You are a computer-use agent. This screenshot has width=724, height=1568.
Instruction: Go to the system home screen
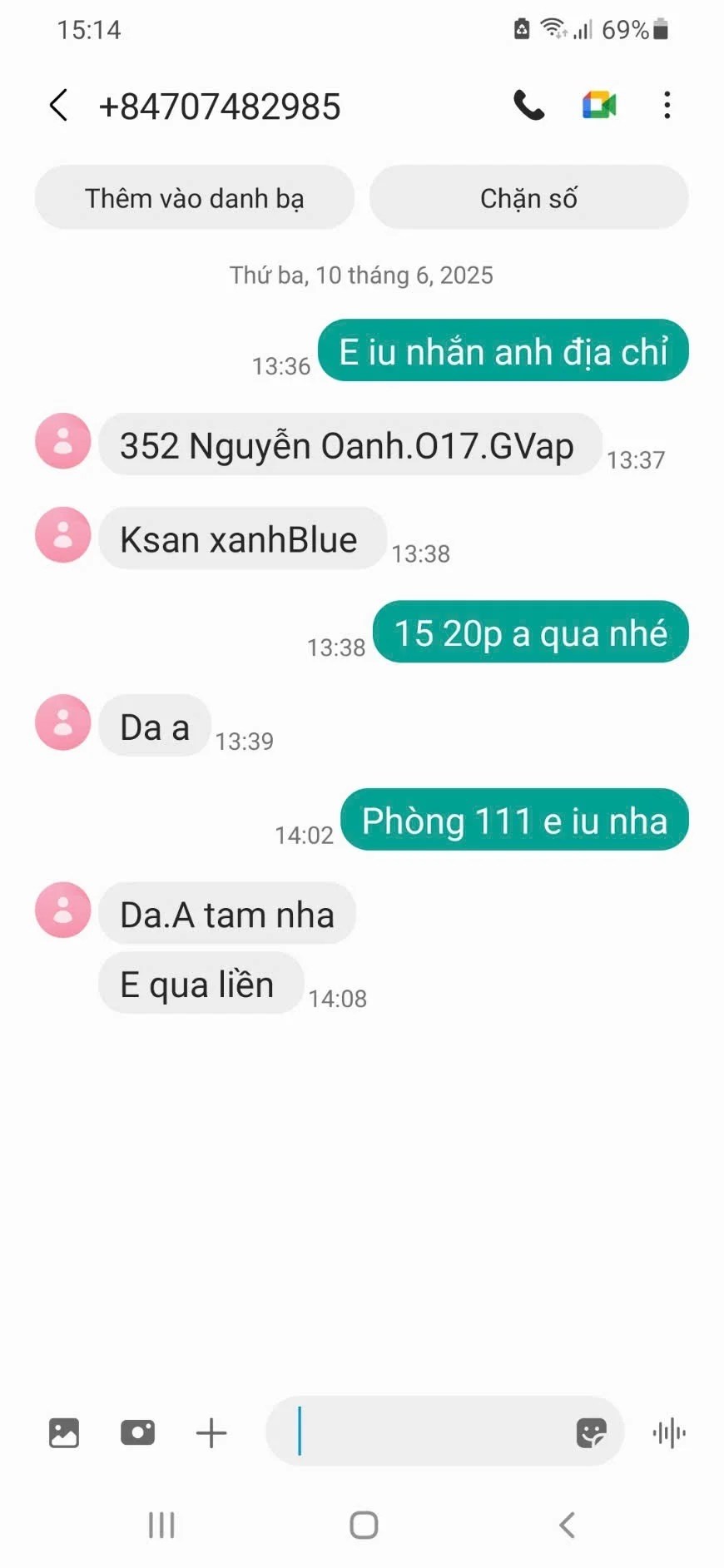click(364, 1525)
